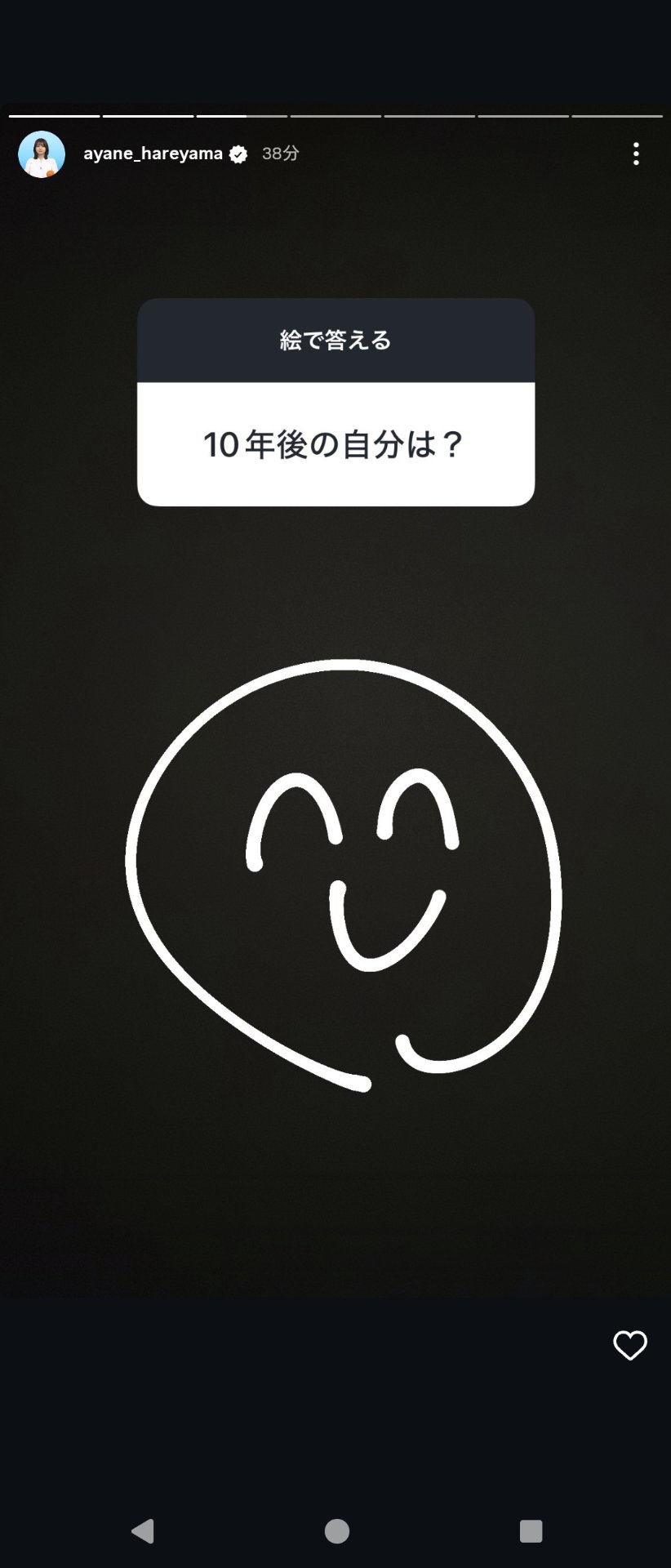The image size is (671, 1568).
Task: Open ayane_hareyama's profile picture
Action: pyautogui.click(x=42, y=154)
